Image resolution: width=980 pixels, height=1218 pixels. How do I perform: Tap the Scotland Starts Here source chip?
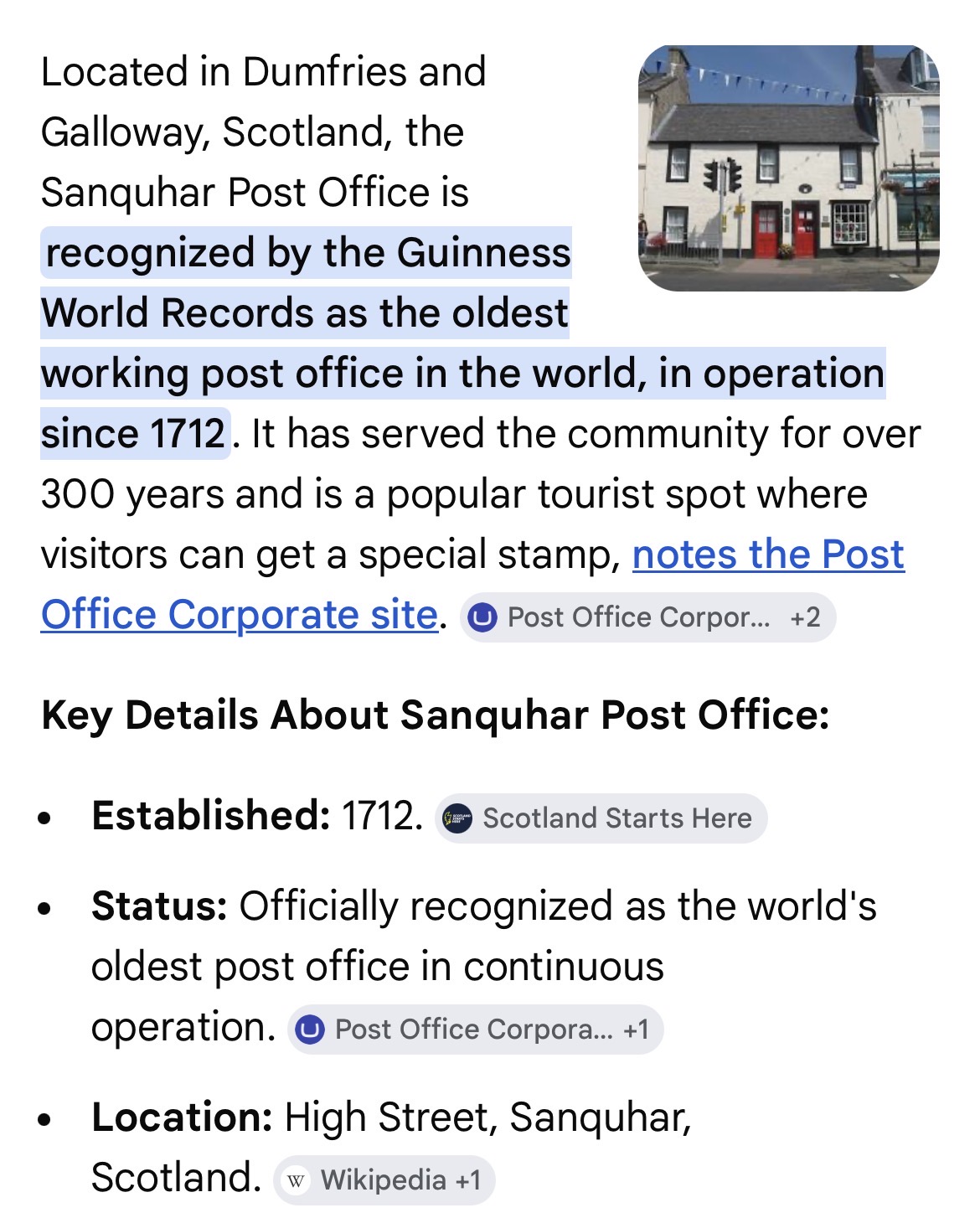point(601,818)
